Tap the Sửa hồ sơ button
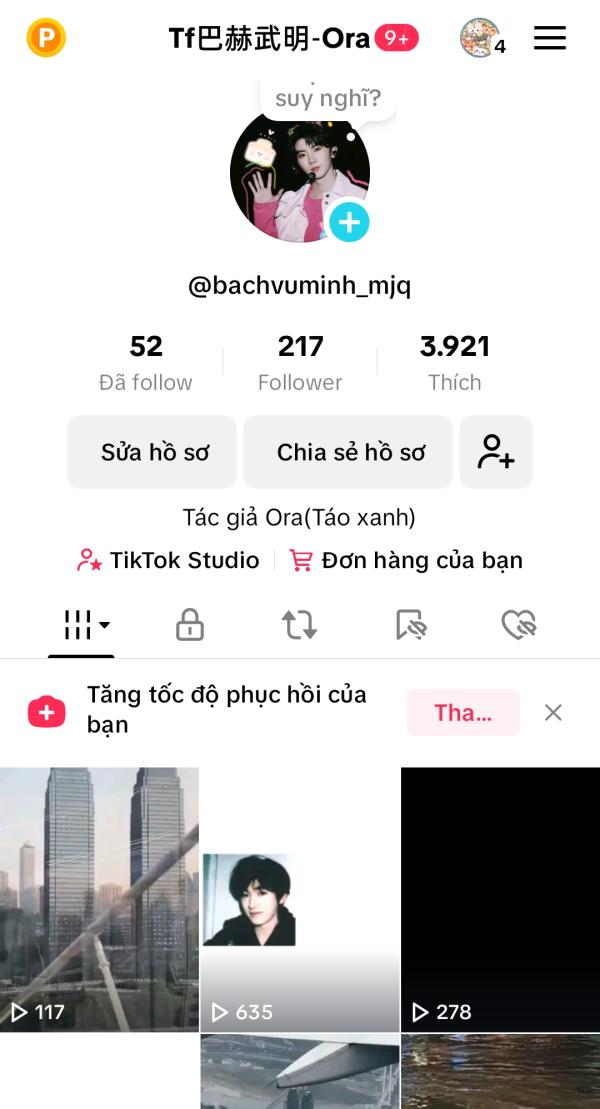 pos(152,452)
